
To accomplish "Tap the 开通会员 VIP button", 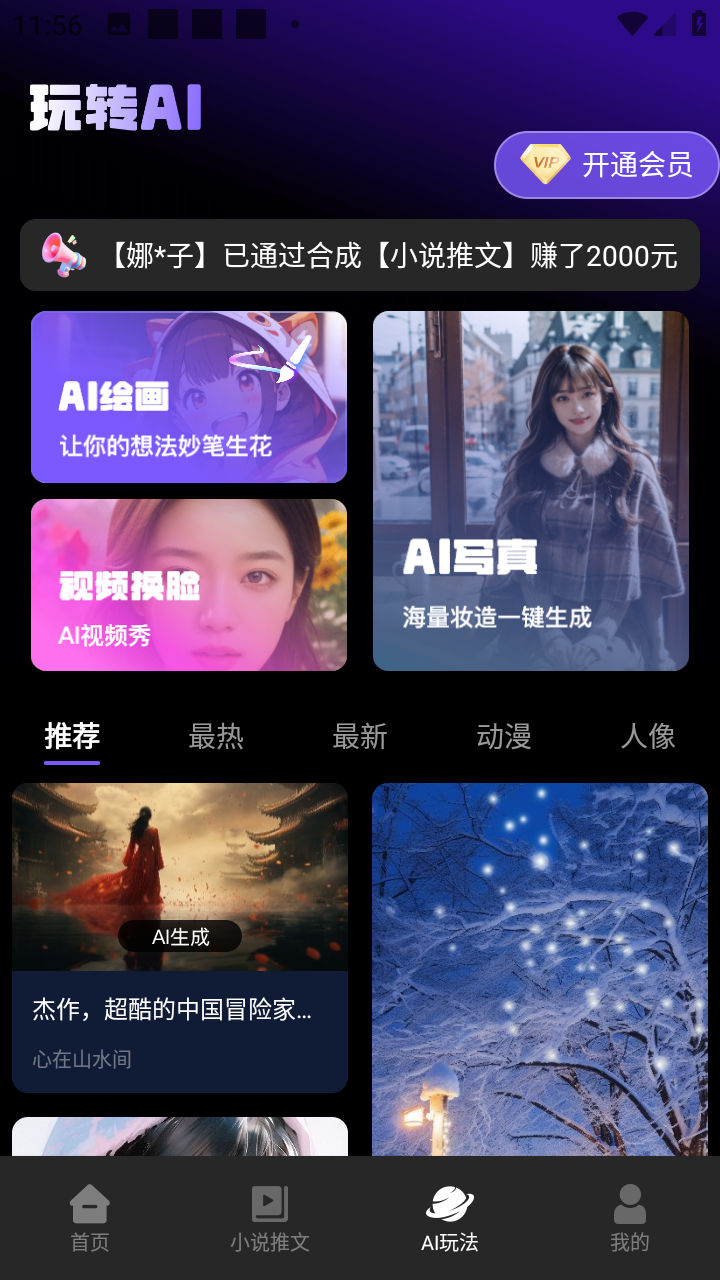I will pos(606,164).
